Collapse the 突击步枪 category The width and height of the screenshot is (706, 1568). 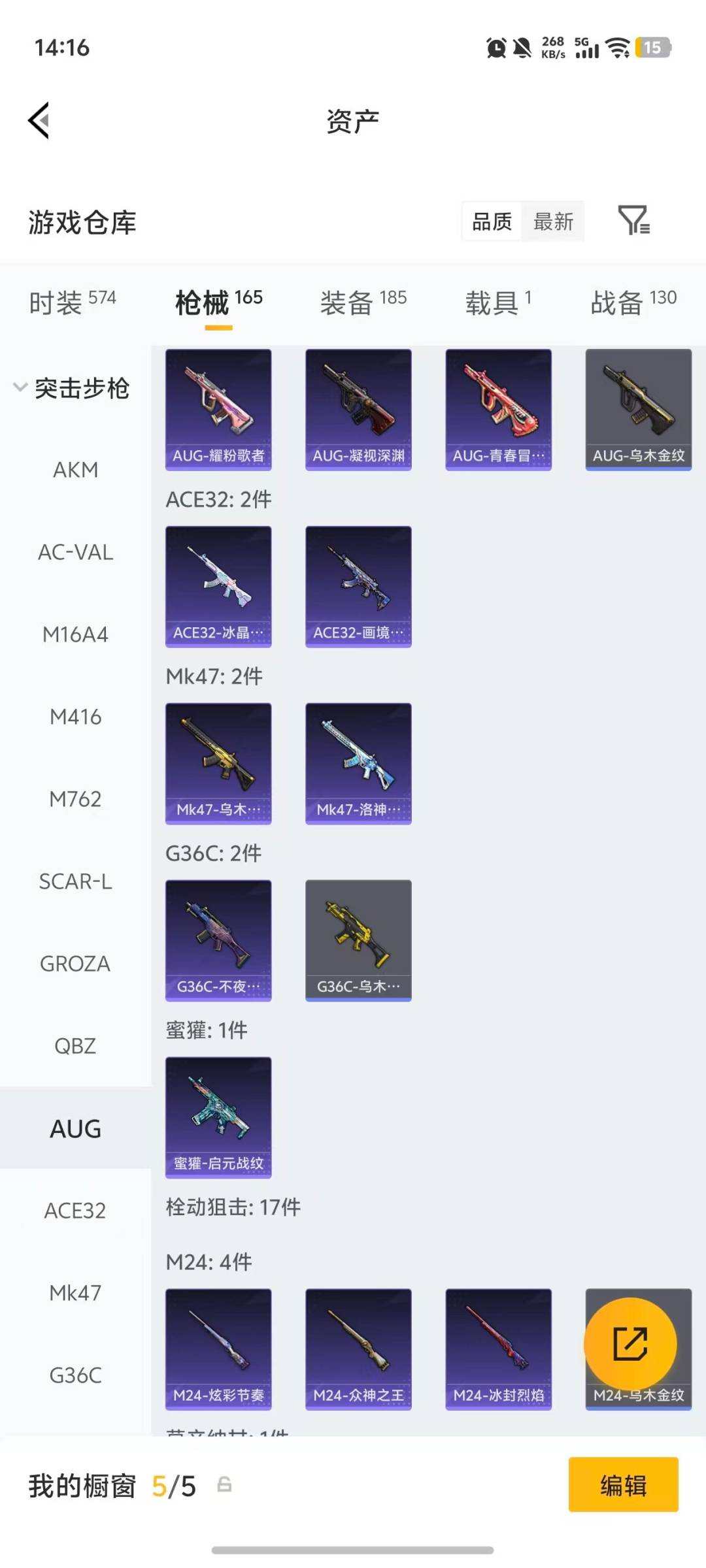pos(72,388)
